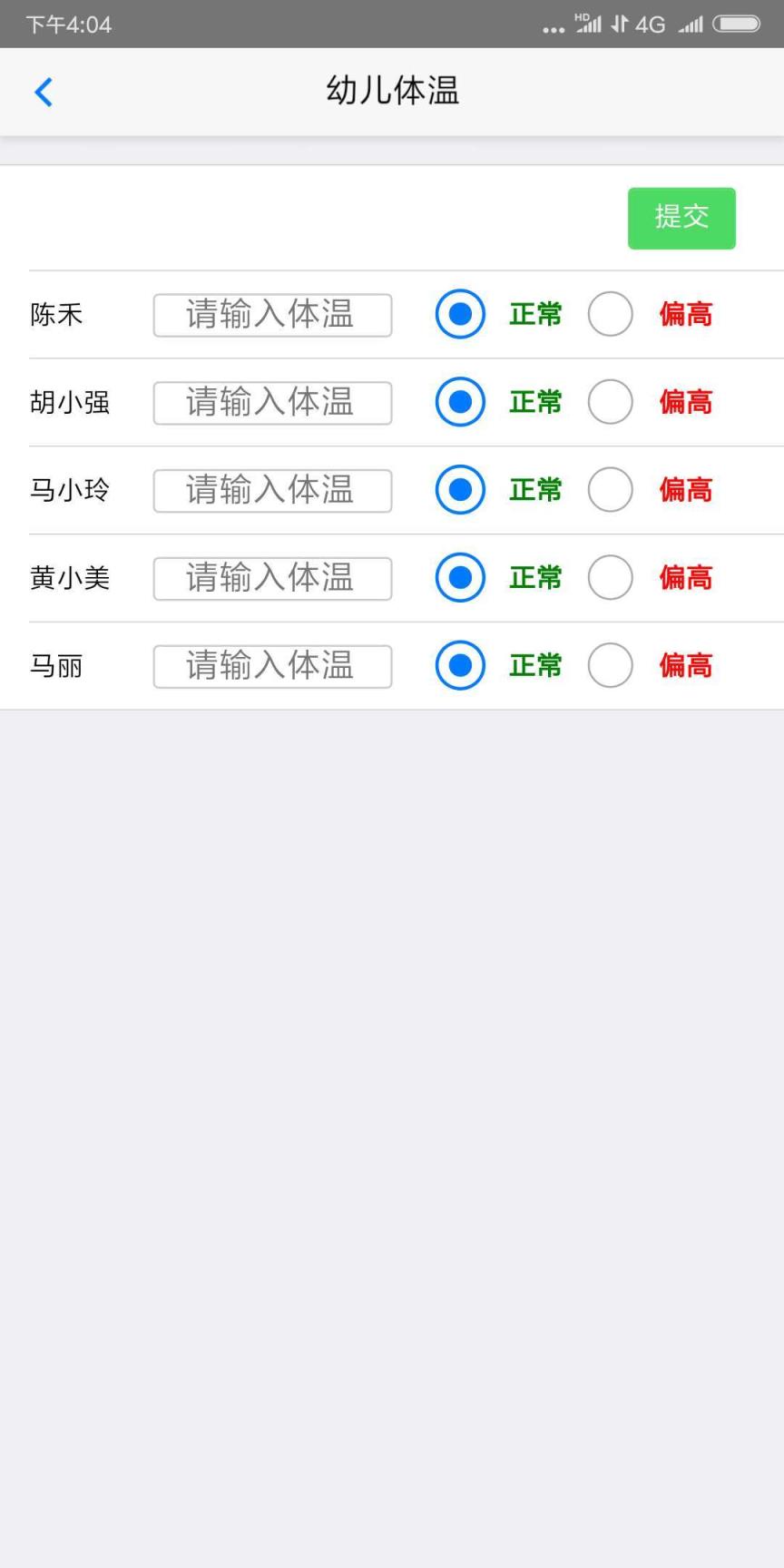Tap temperature input field for 马小玲
Screen dimensions: 784x1568
(x=271, y=491)
